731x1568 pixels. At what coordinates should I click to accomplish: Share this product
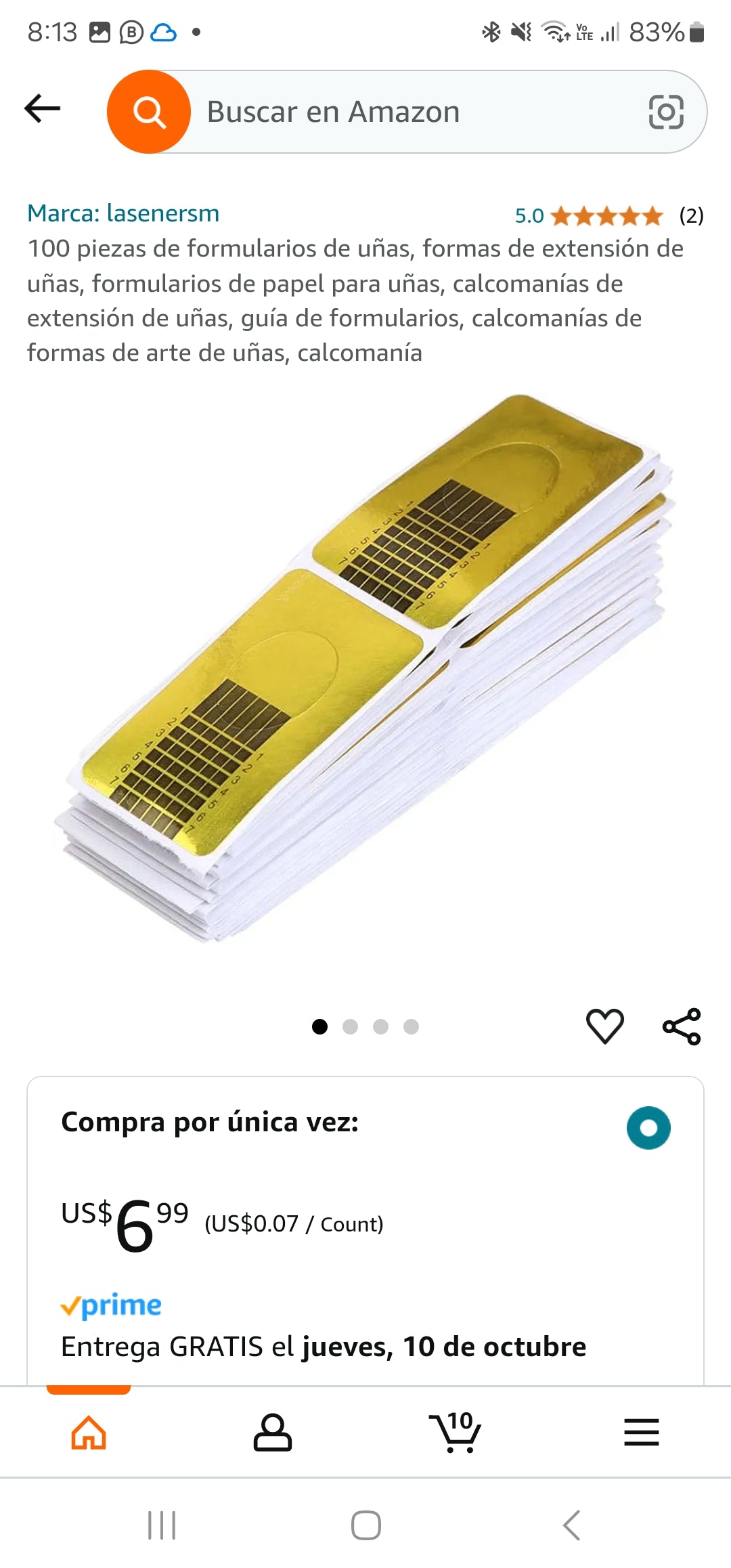coord(682,1026)
